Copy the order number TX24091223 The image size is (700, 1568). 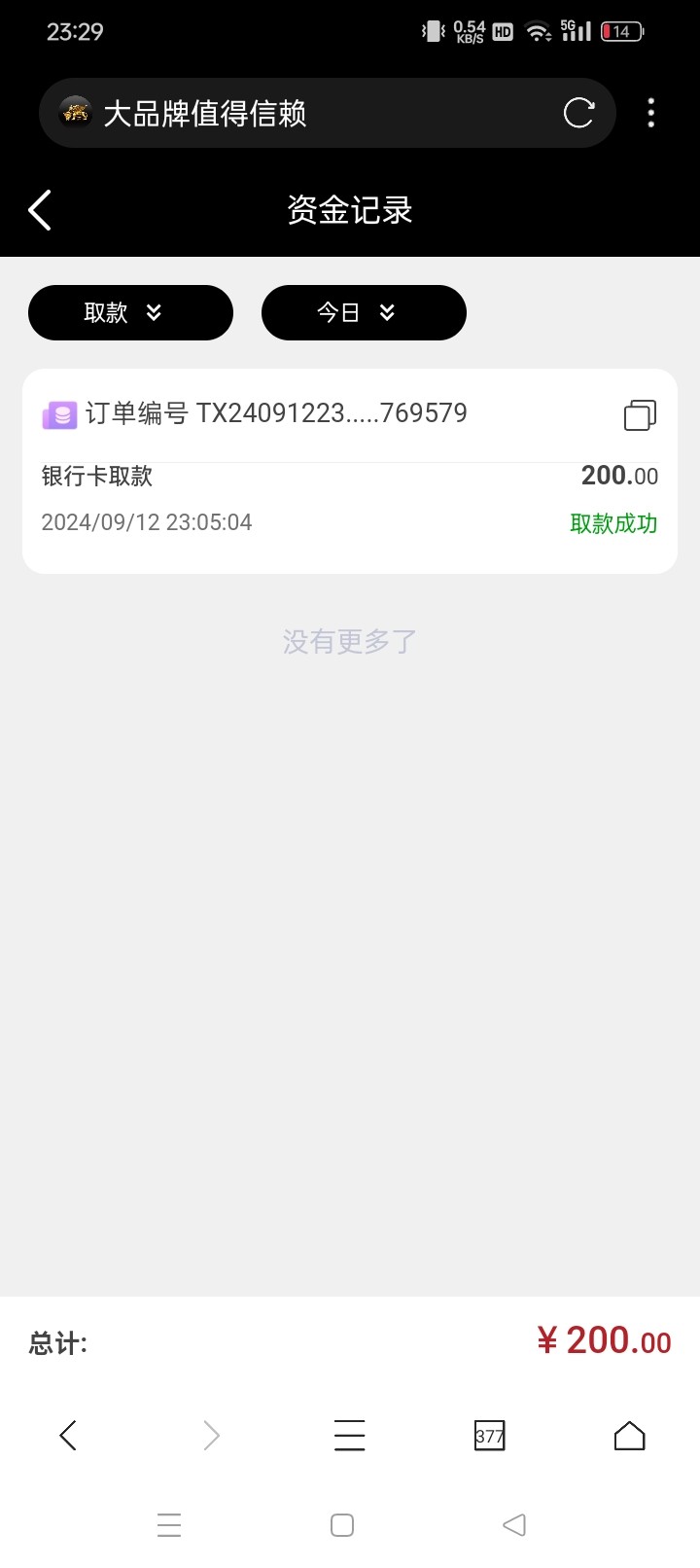[640, 415]
